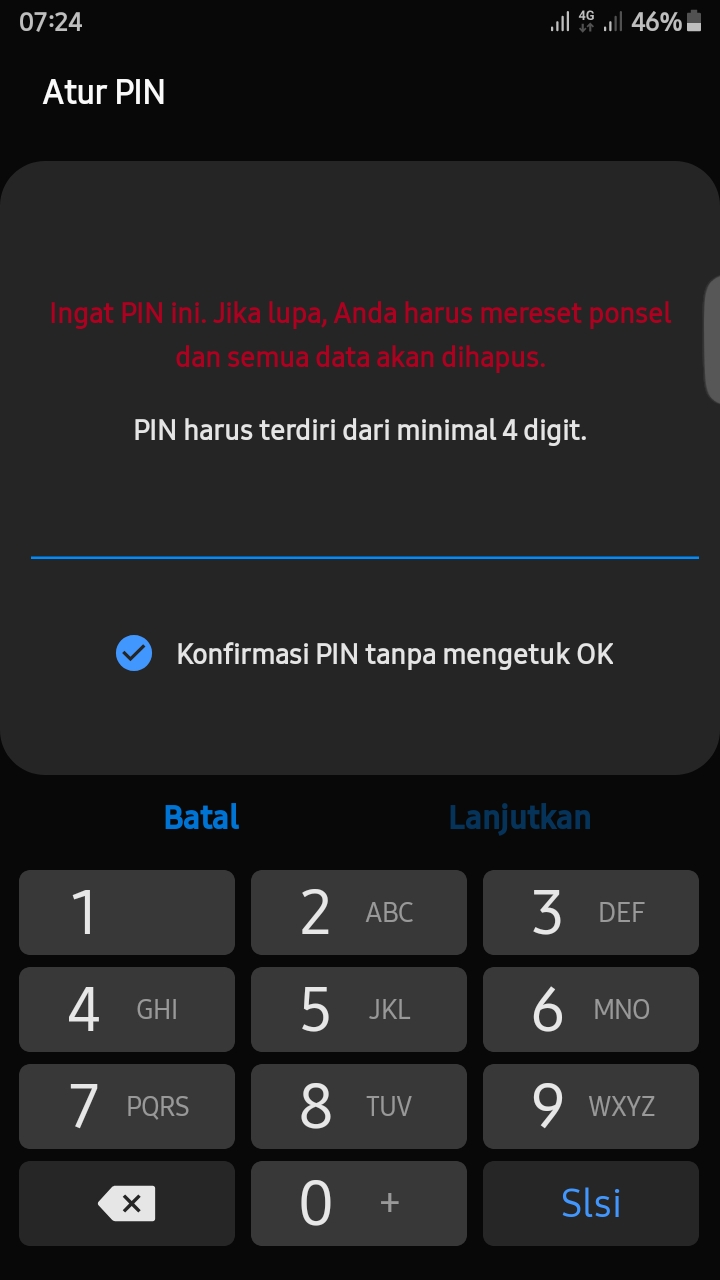This screenshot has height=1280, width=720.
Task: Delete last digit with backspace key
Action: 127,1203
